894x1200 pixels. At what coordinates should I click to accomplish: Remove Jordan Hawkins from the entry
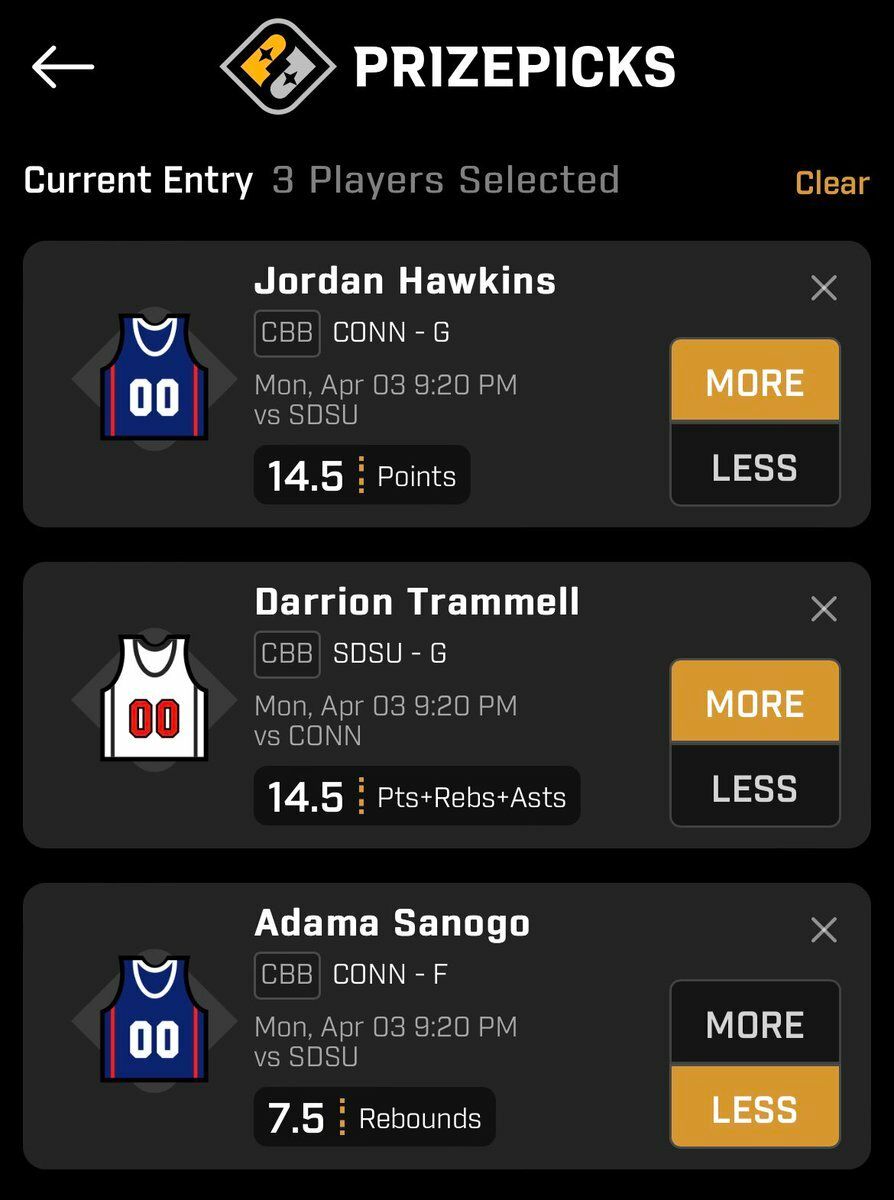(x=823, y=288)
